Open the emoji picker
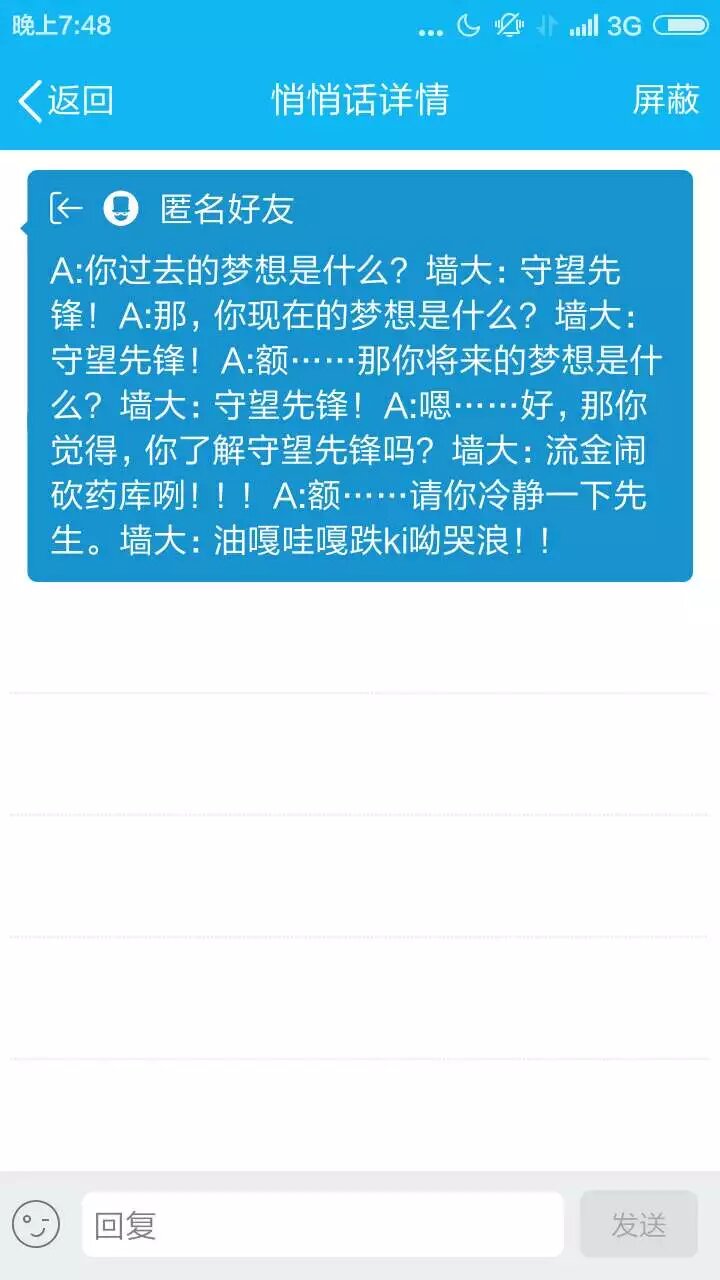 [36, 1224]
